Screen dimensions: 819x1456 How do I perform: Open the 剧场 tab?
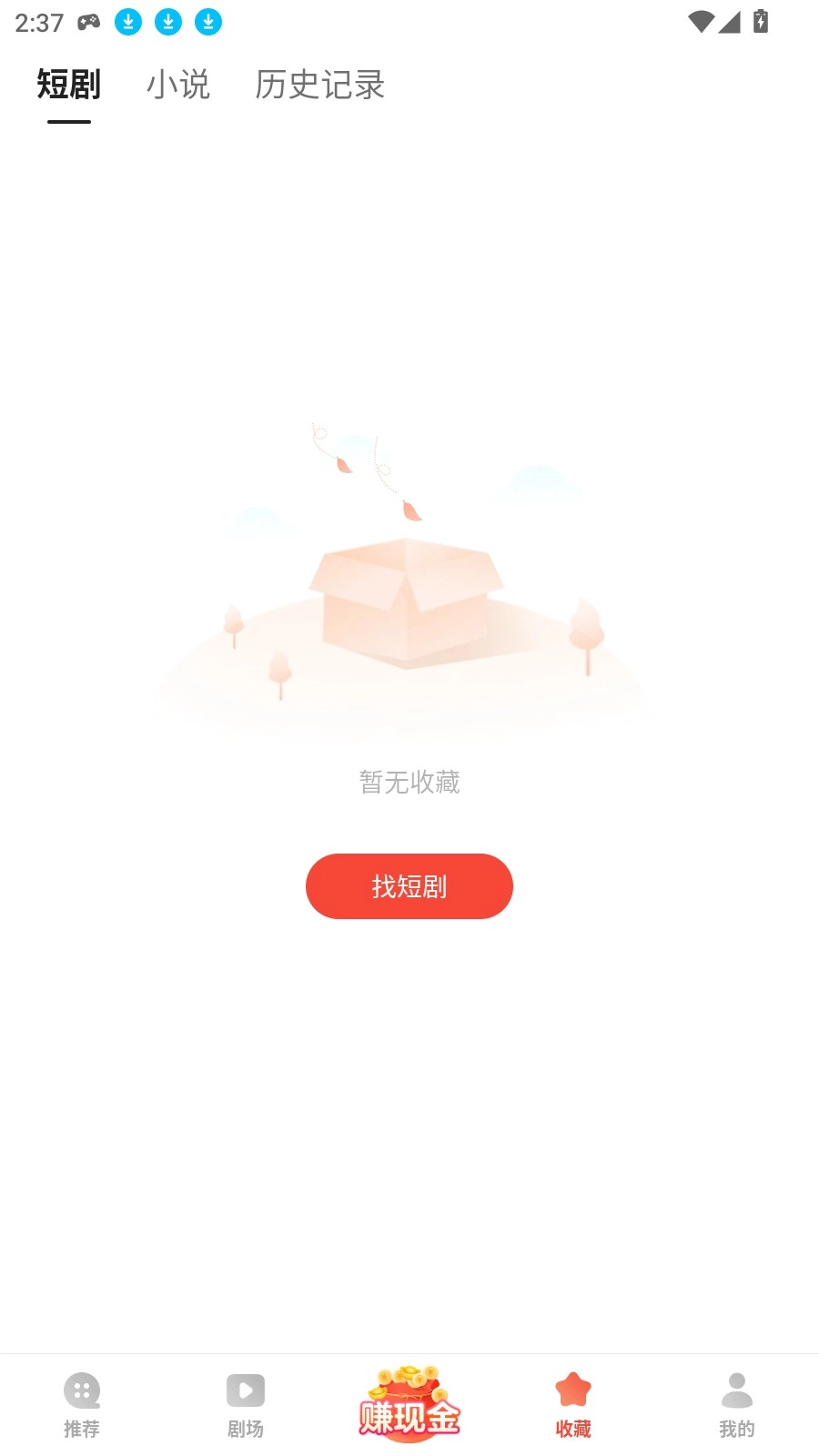246,1405
